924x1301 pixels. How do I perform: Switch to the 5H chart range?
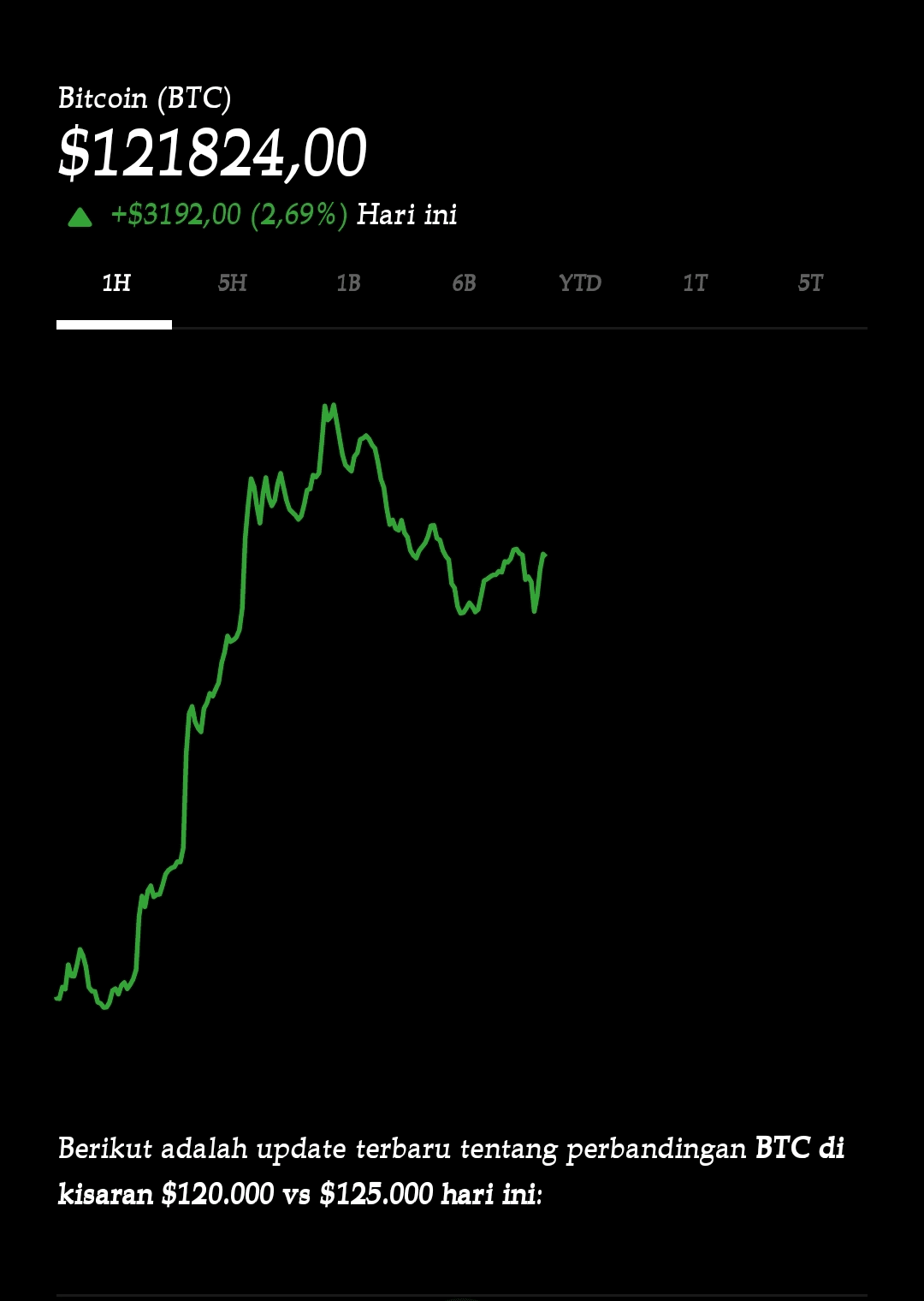232,283
